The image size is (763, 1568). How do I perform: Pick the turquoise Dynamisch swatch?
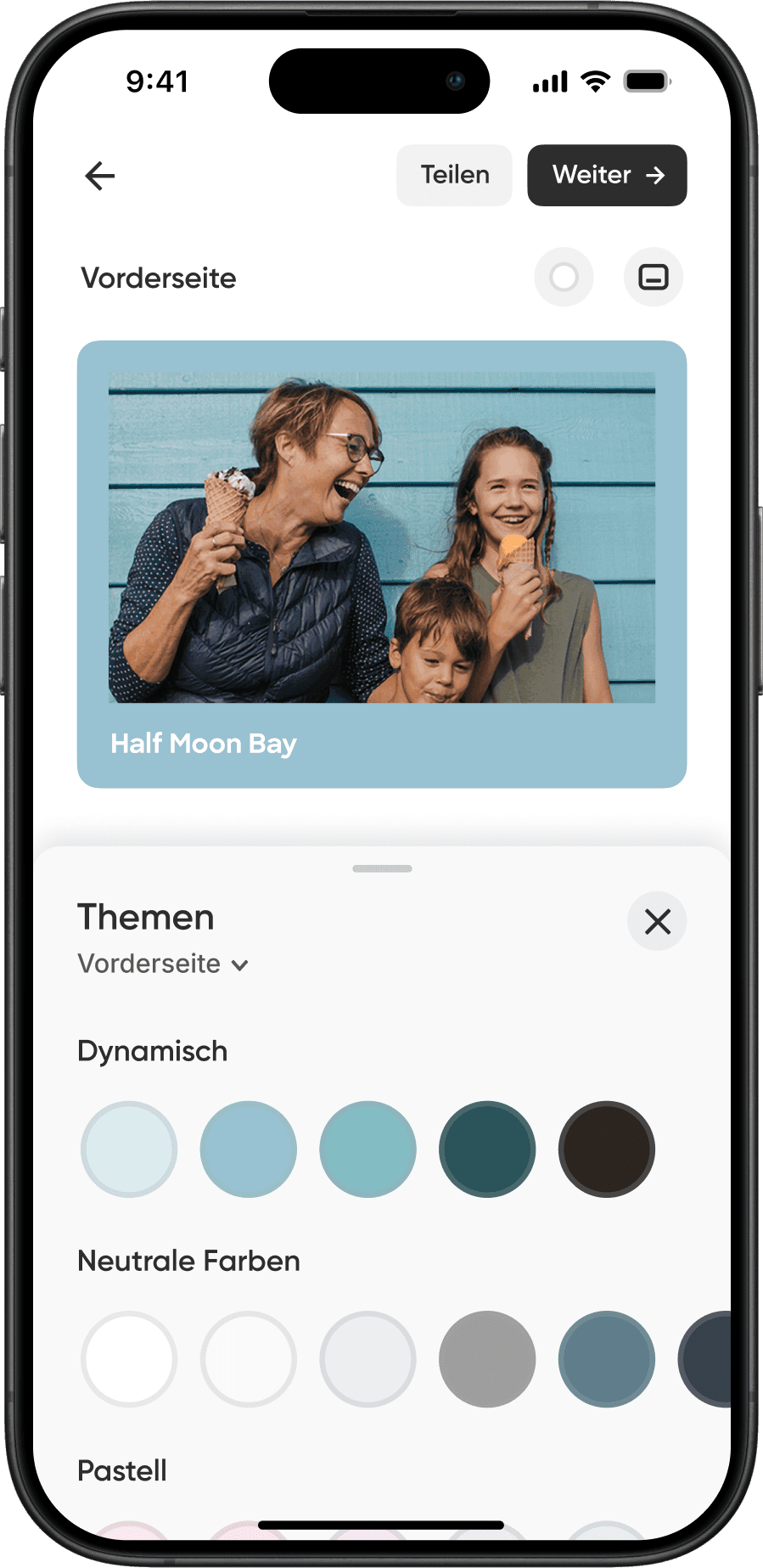click(367, 1149)
